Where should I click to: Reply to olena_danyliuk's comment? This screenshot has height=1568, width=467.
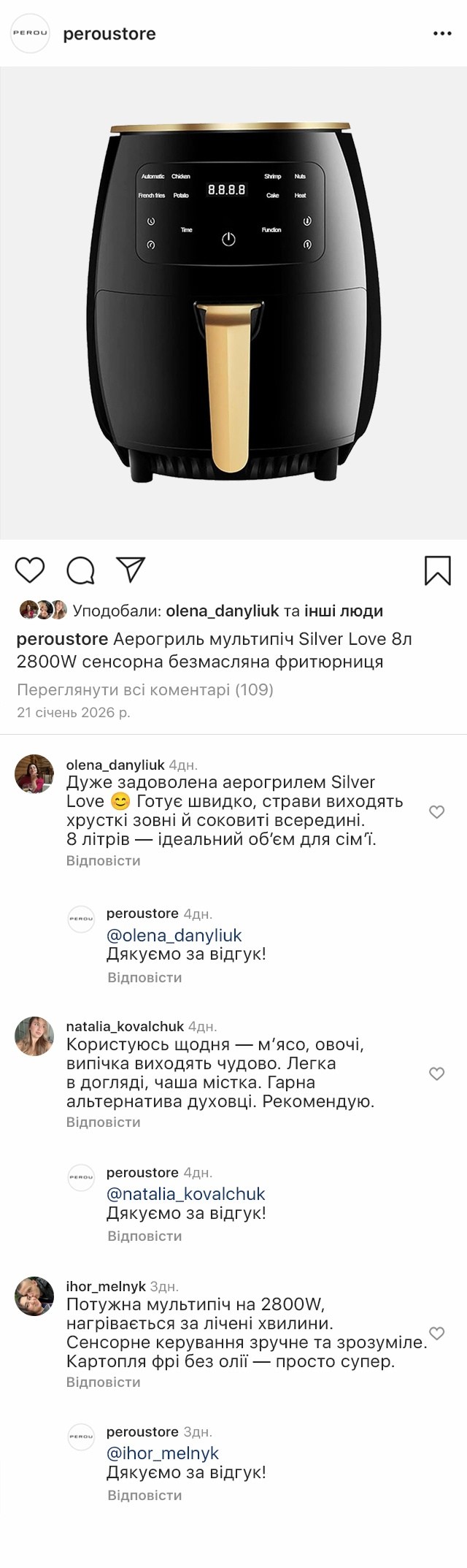point(103,860)
